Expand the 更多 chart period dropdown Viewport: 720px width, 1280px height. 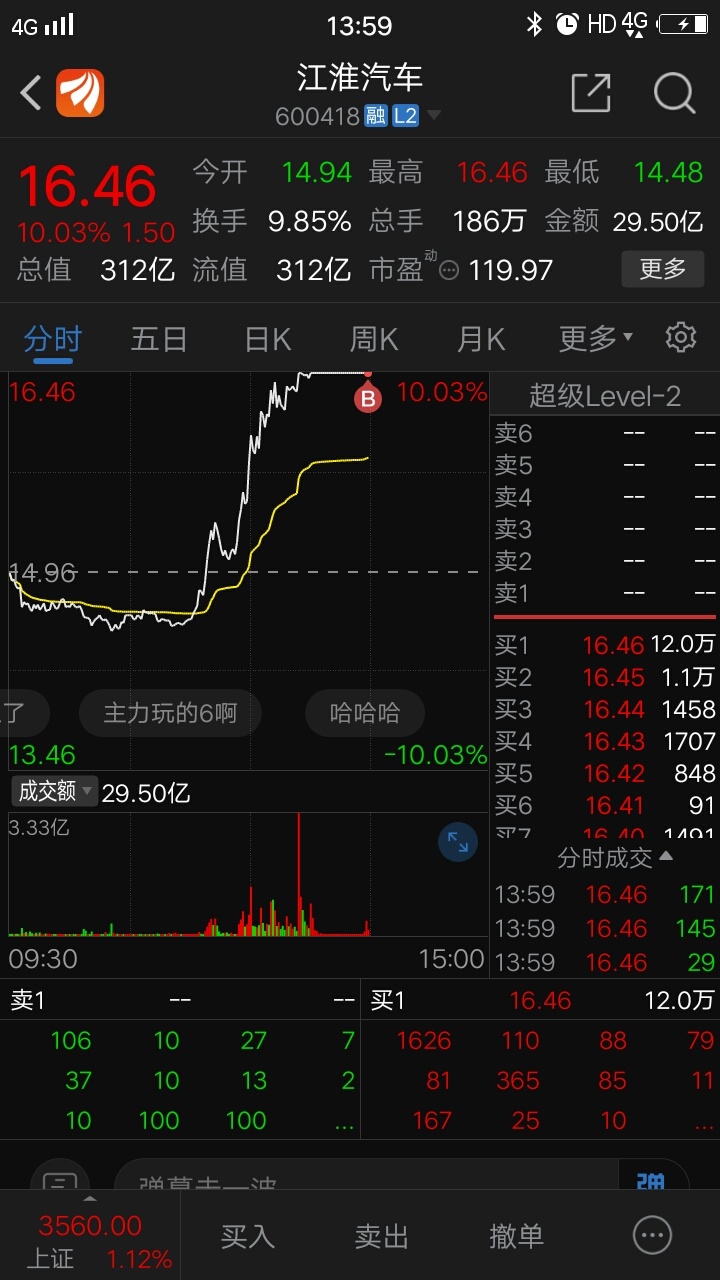point(596,339)
